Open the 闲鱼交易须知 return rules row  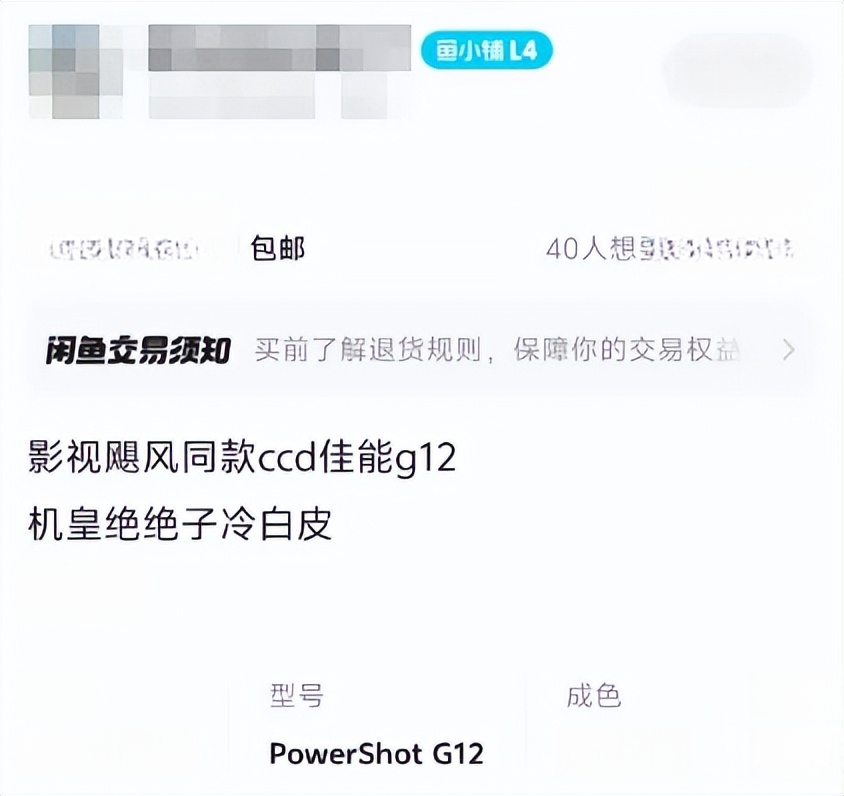(x=420, y=350)
